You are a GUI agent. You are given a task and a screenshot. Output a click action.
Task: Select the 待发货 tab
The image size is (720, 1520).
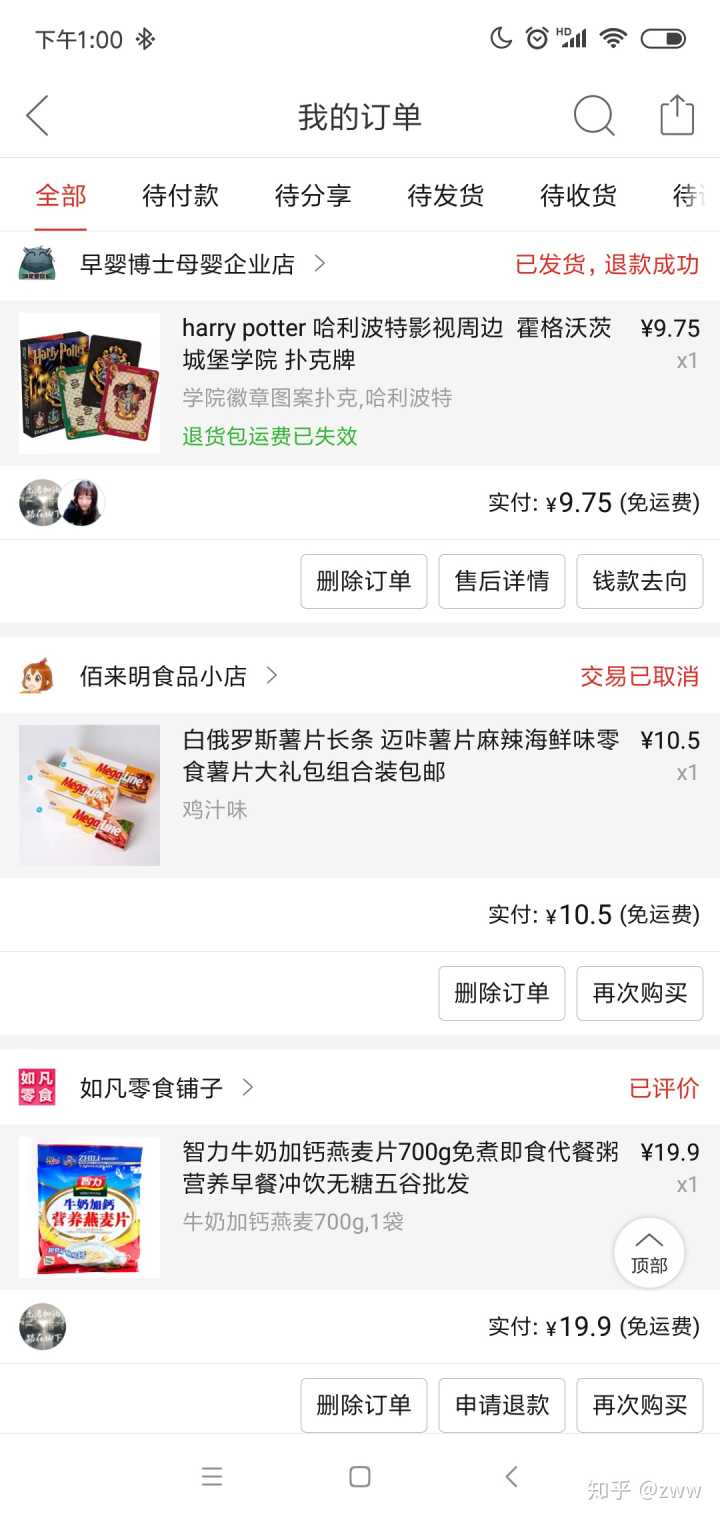(446, 195)
